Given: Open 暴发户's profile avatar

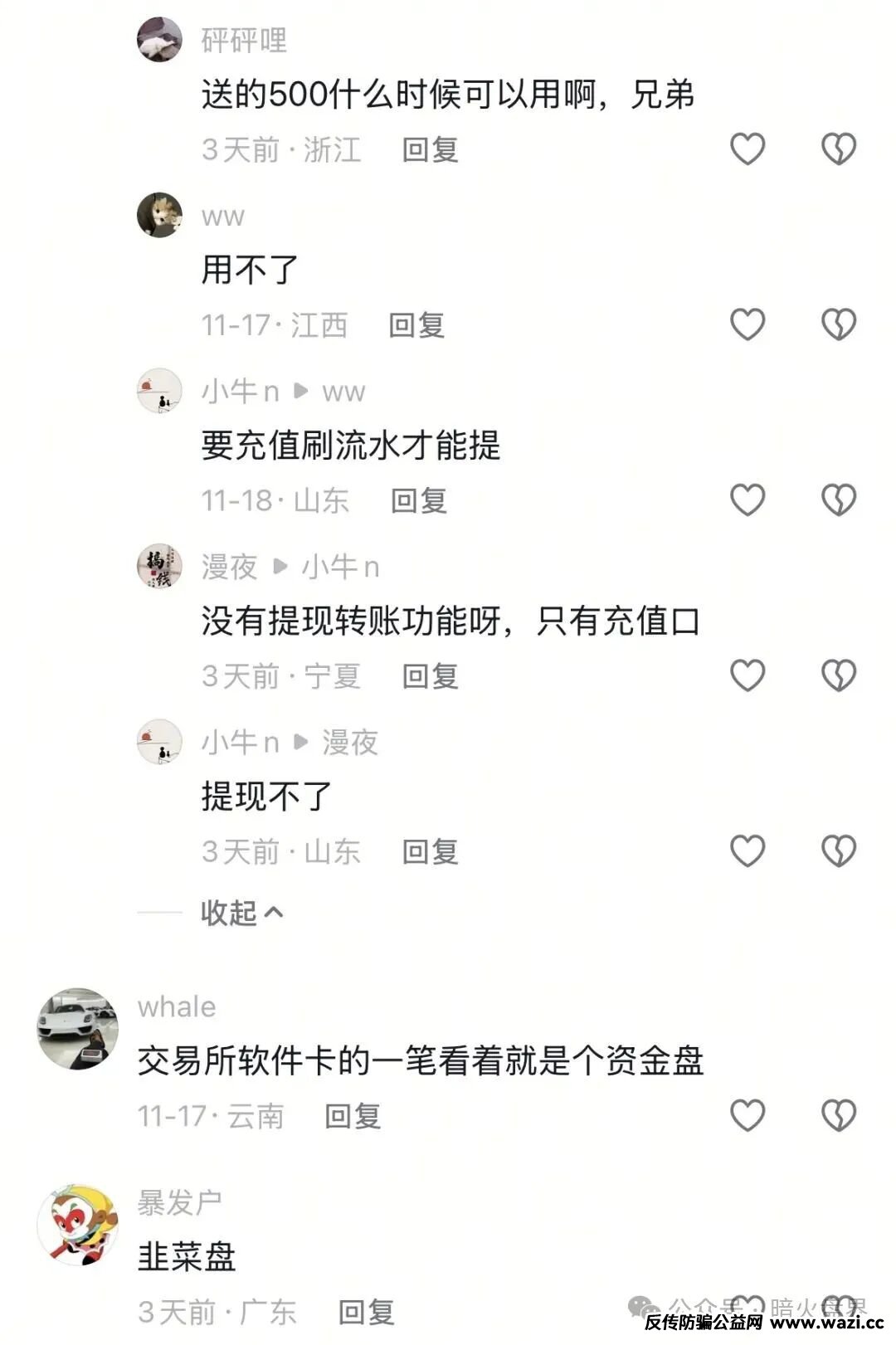Looking at the screenshot, I should point(77,1224).
